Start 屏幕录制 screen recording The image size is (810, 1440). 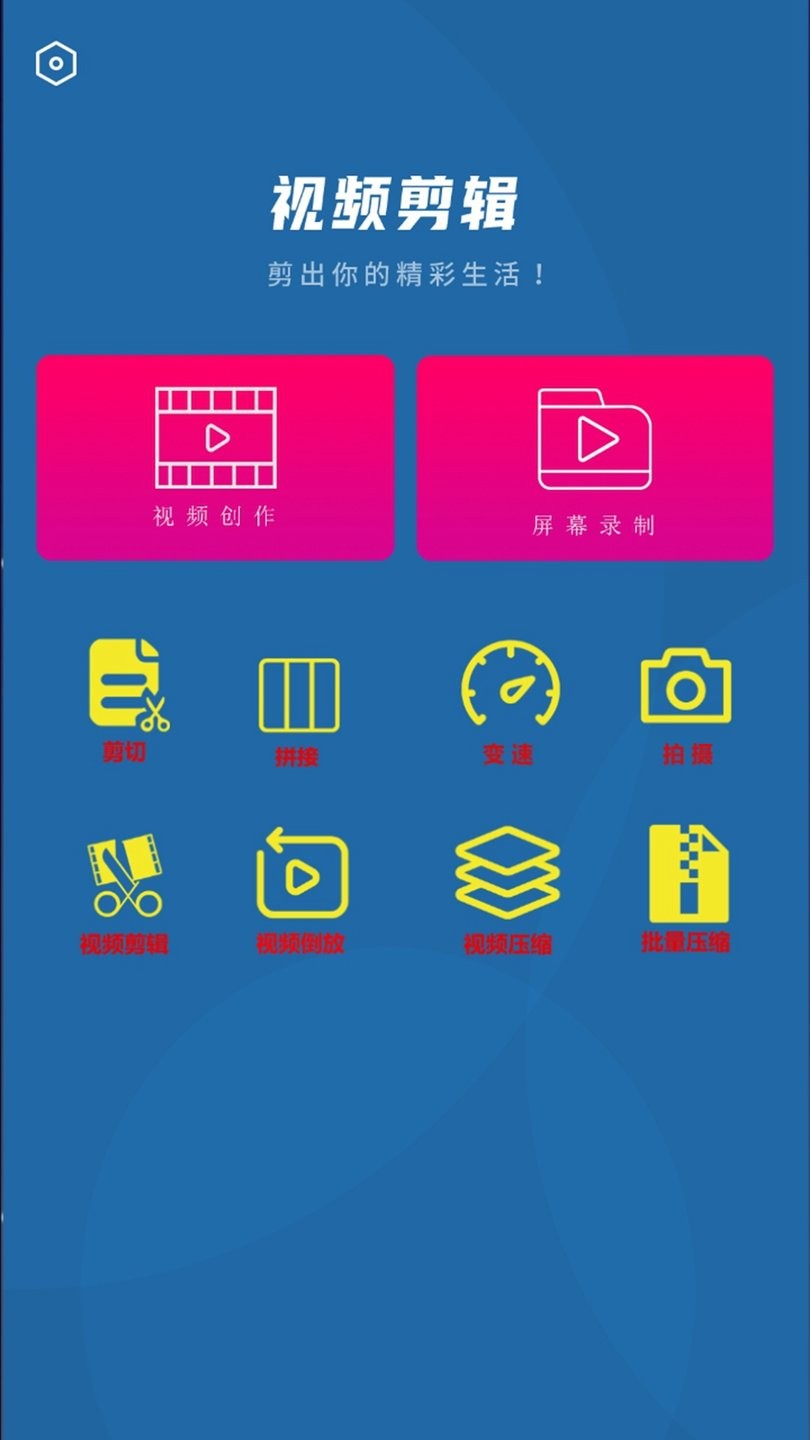tap(595, 458)
